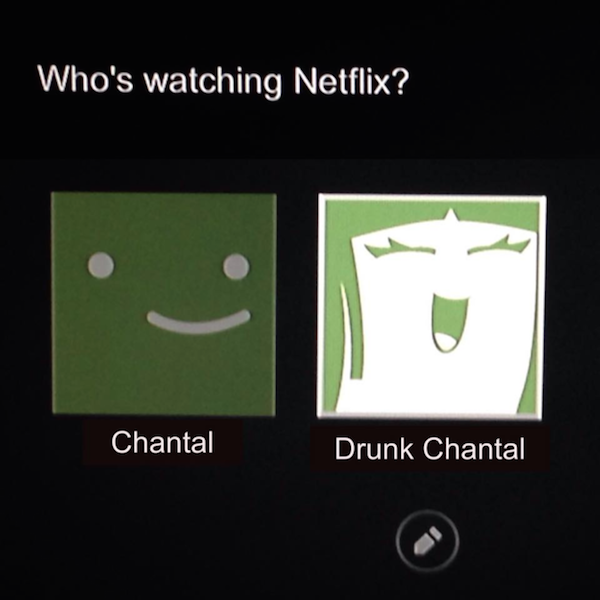Select the Chantal profile
This screenshot has width=600, height=600.
pos(163,304)
